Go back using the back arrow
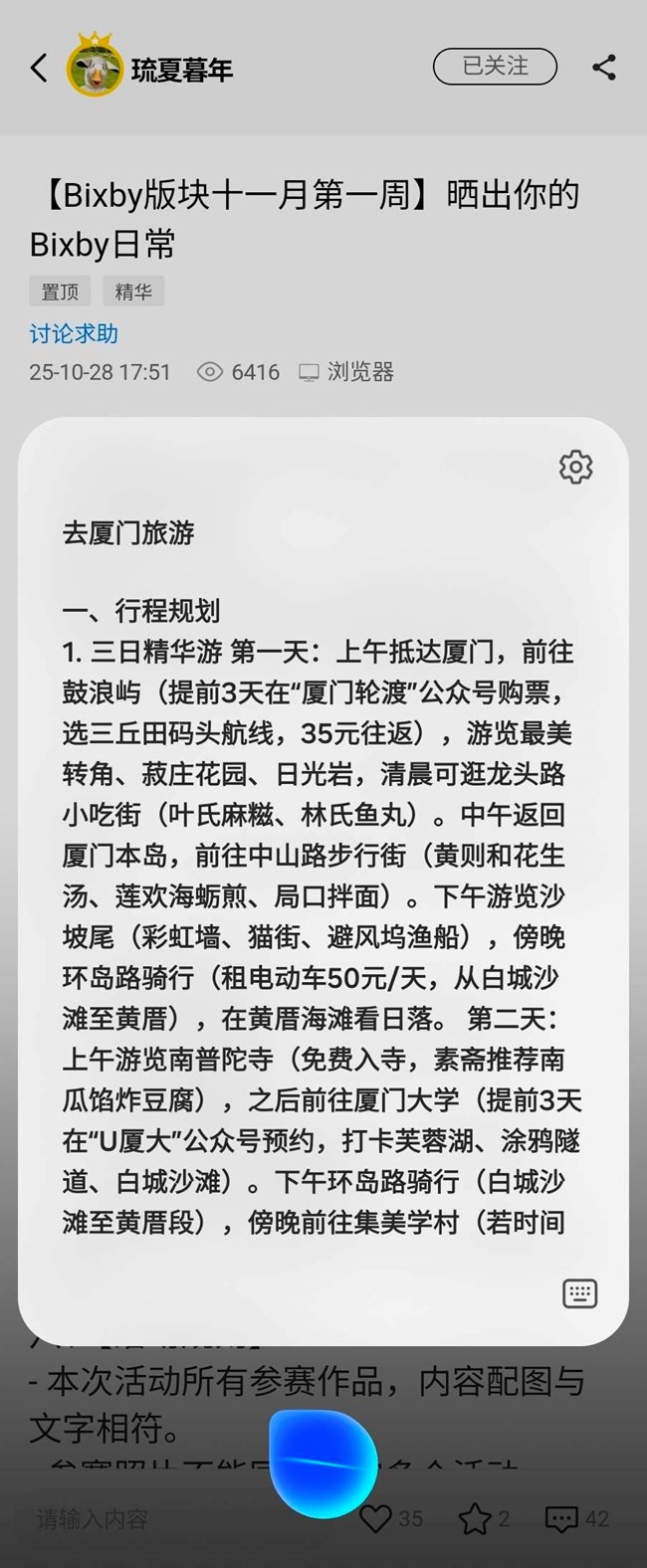The image size is (647, 1568). pyautogui.click(x=39, y=68)
